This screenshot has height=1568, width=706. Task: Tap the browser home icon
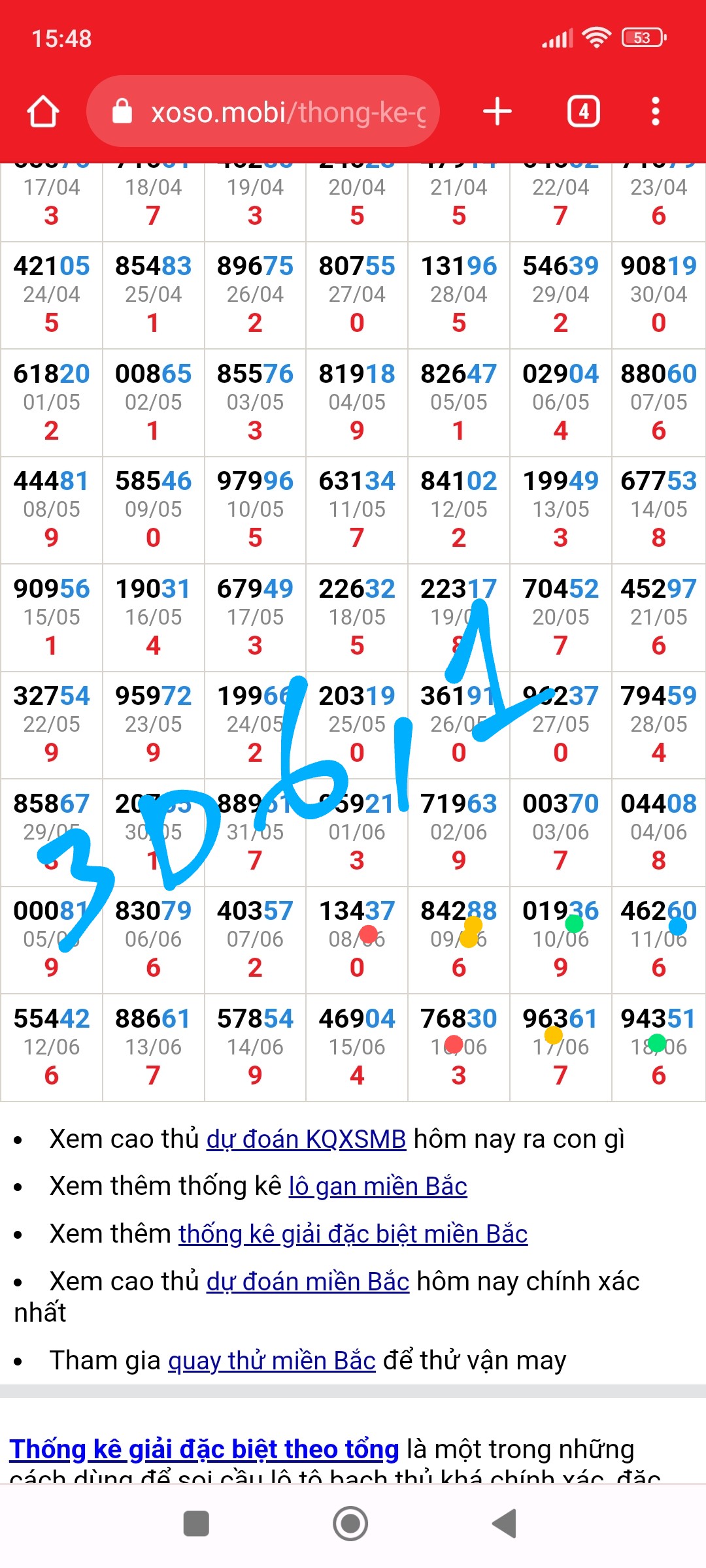coord(43,112)
